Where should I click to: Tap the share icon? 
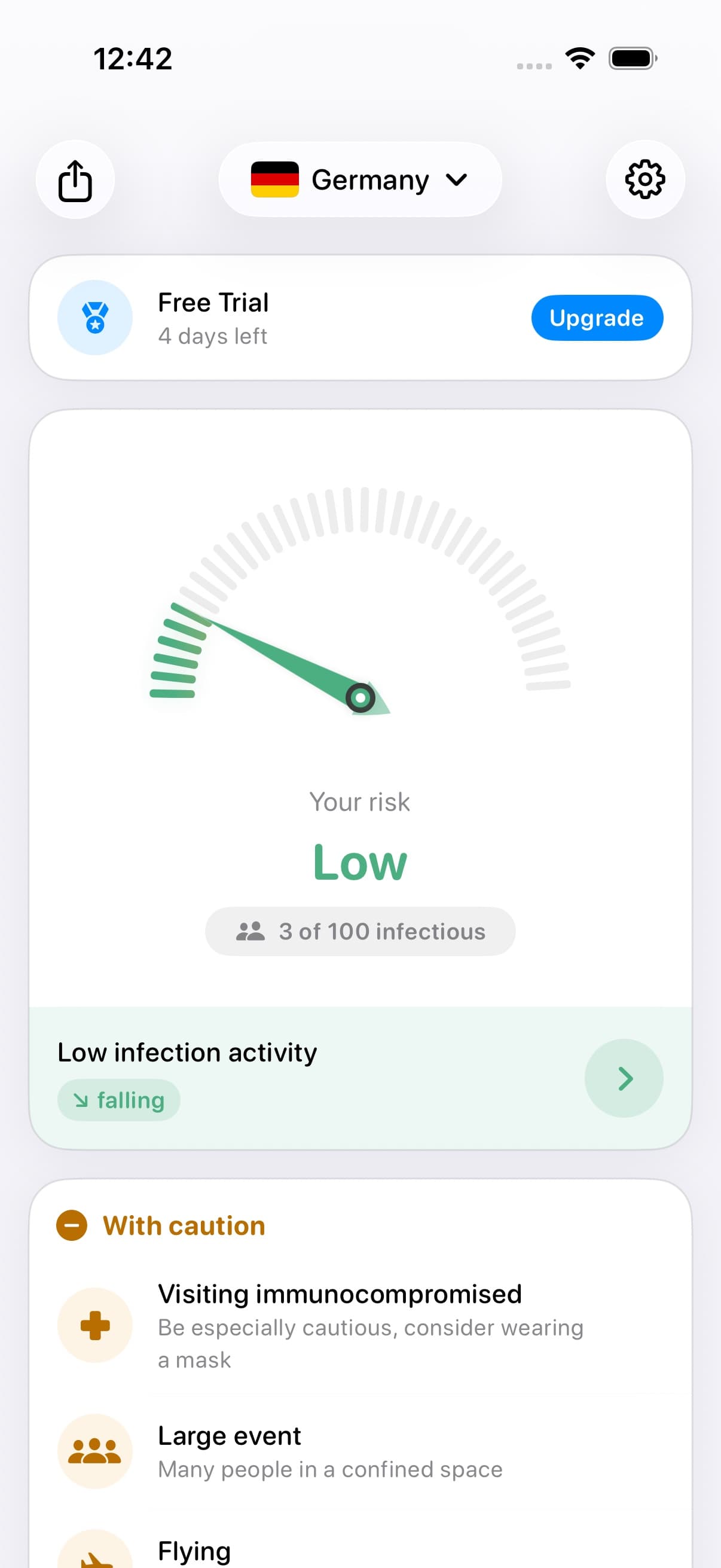[x=75, y=179]
